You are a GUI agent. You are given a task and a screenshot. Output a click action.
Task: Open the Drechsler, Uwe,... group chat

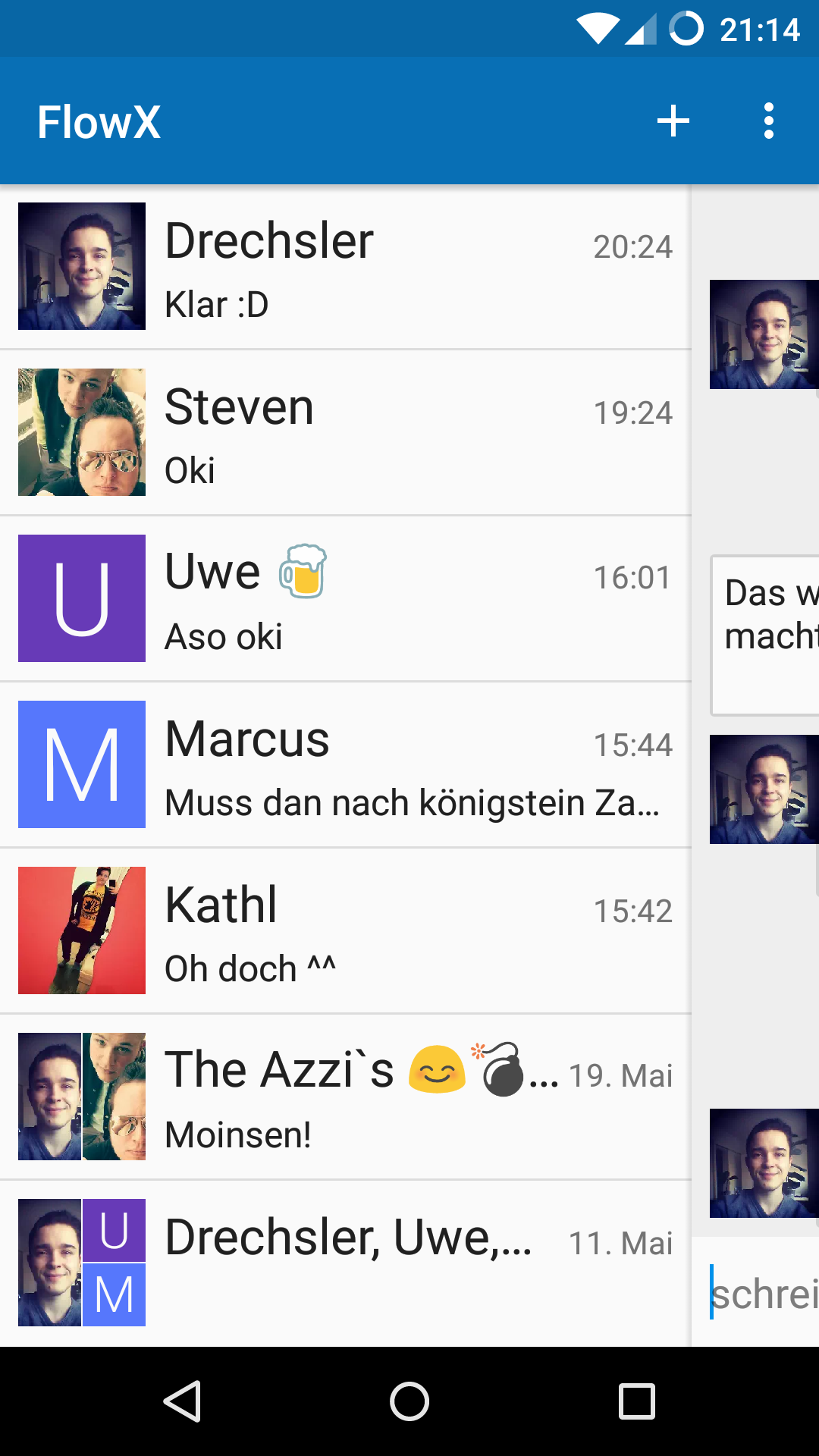coord(345,1263)
